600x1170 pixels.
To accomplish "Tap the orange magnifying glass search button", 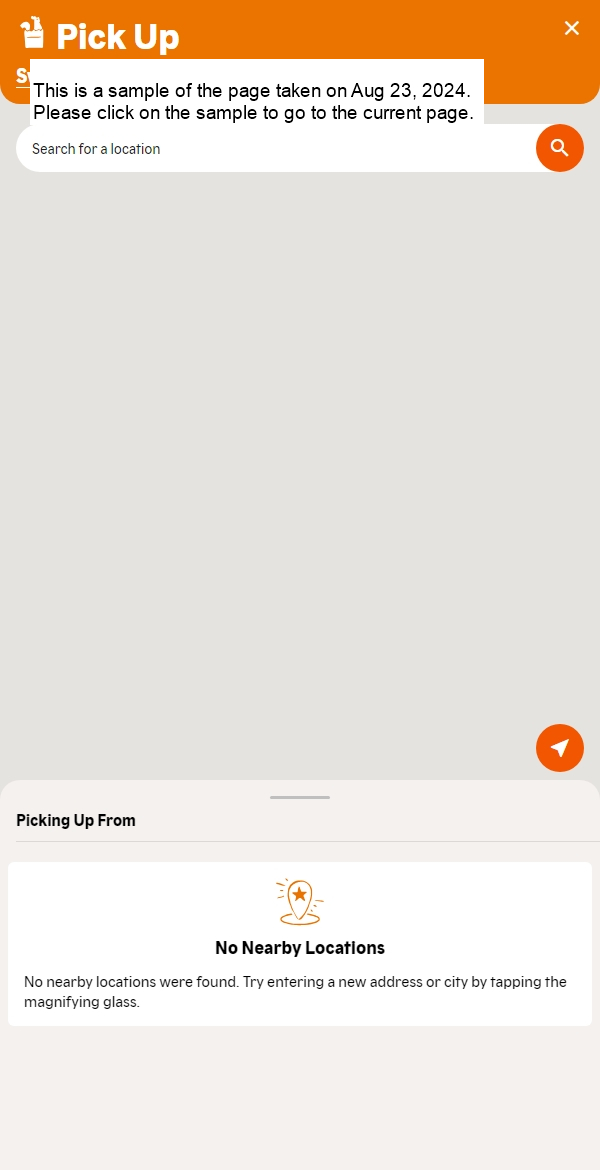I will click(560, 148).
